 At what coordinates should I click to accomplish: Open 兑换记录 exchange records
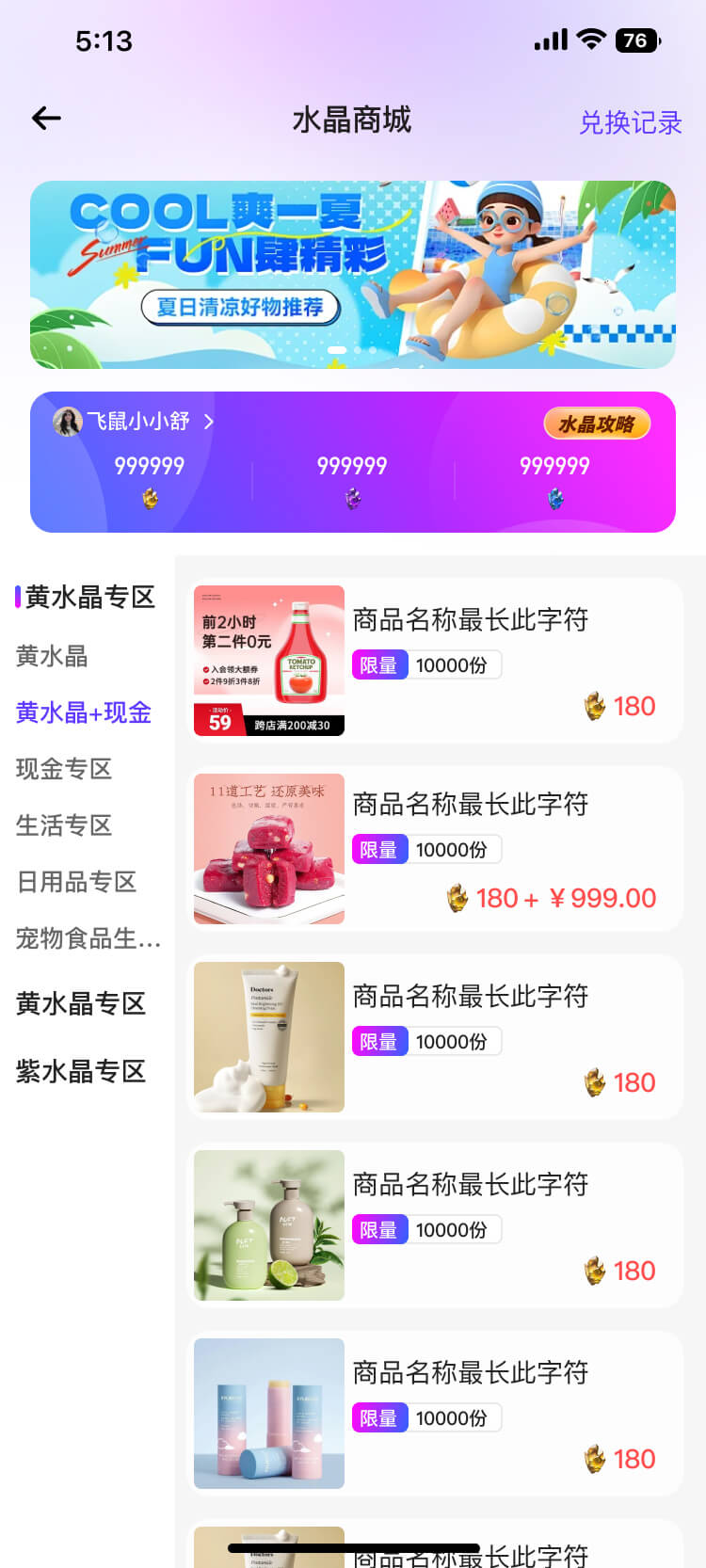pyautogui.click(x=630, y=122)
